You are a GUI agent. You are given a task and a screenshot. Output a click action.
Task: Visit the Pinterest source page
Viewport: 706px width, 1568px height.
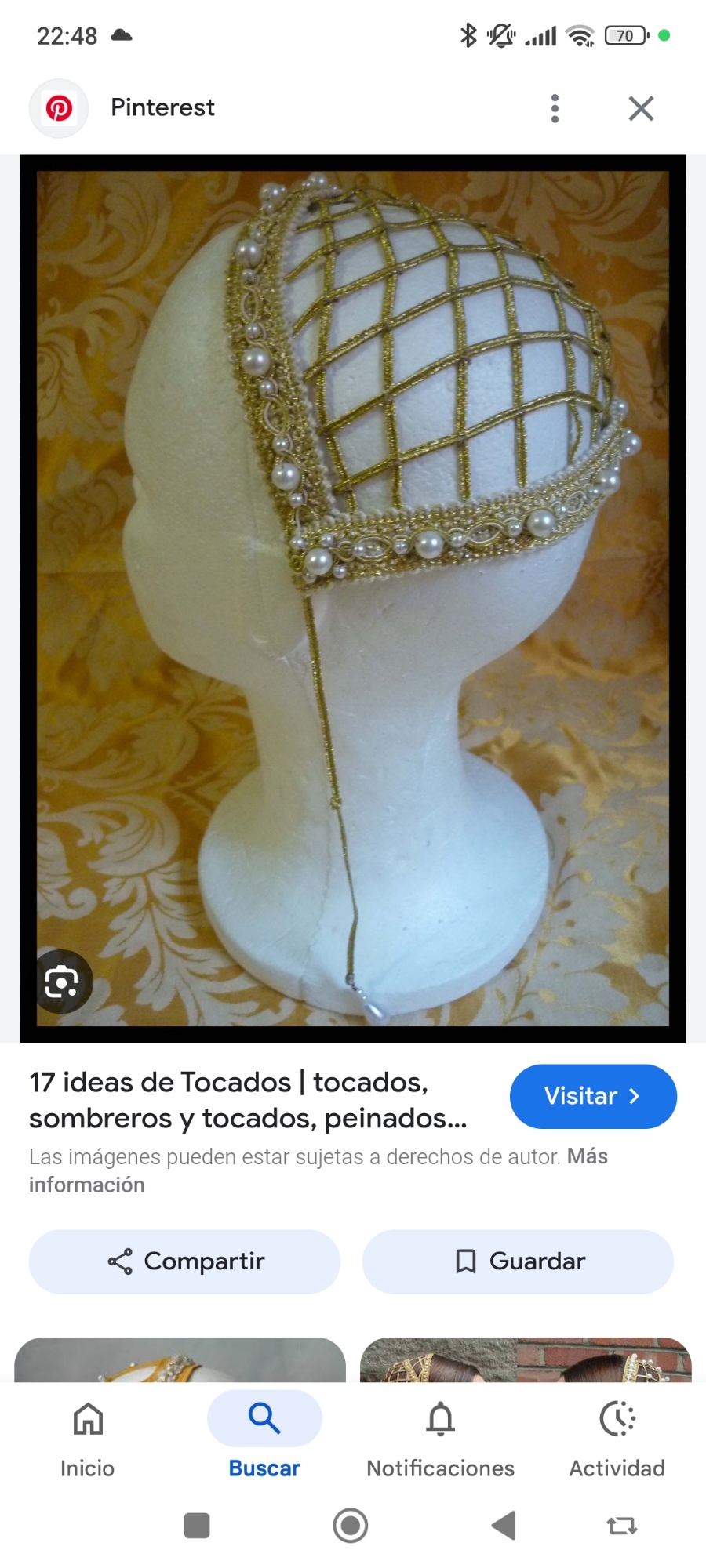tap(592, 1096)
